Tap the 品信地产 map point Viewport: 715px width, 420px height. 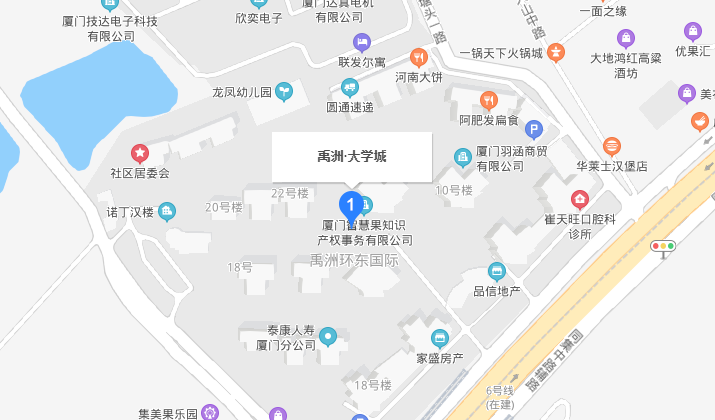(x=497, y=271)
